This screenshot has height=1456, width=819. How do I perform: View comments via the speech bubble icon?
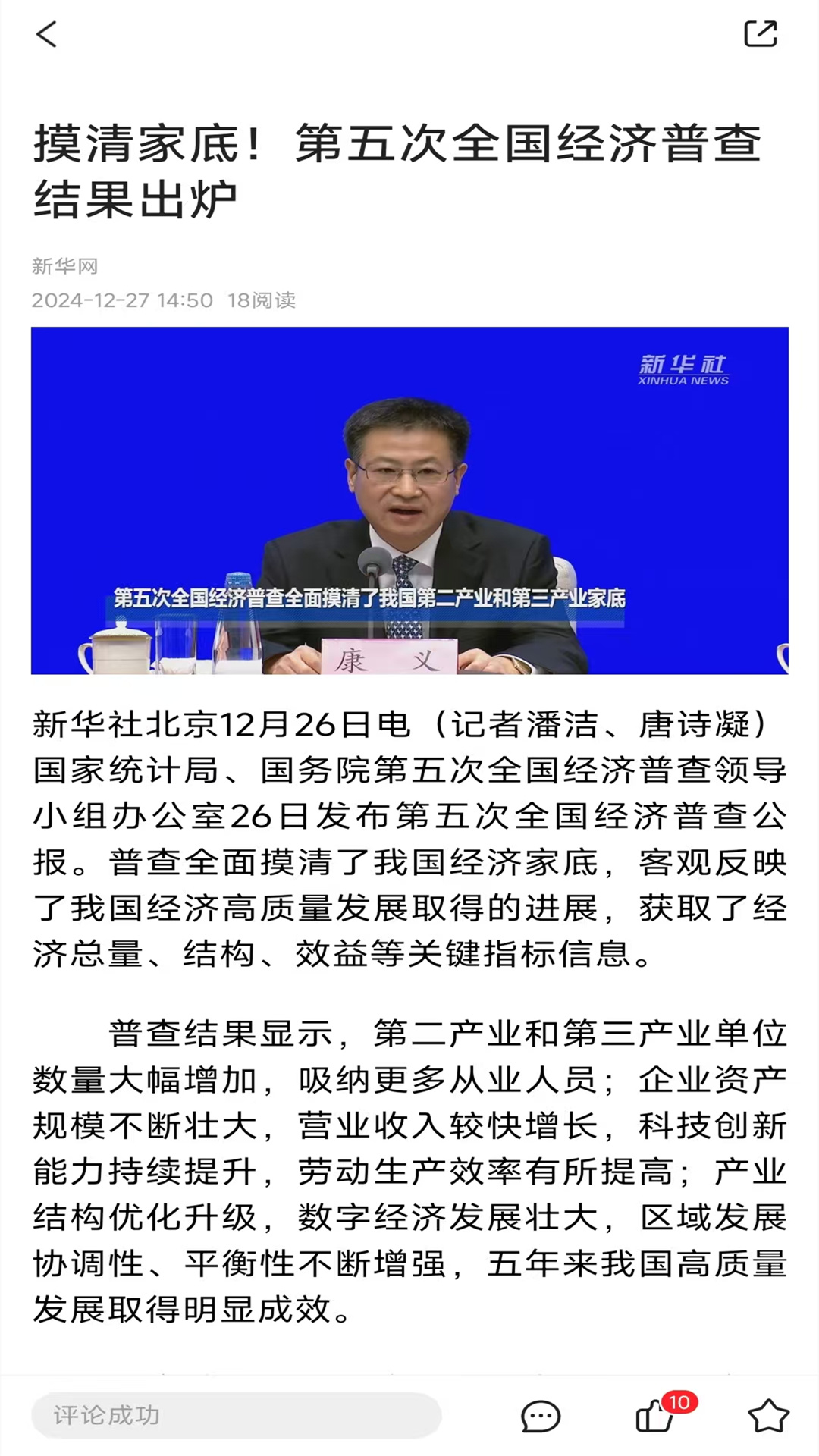[540, 1416]
